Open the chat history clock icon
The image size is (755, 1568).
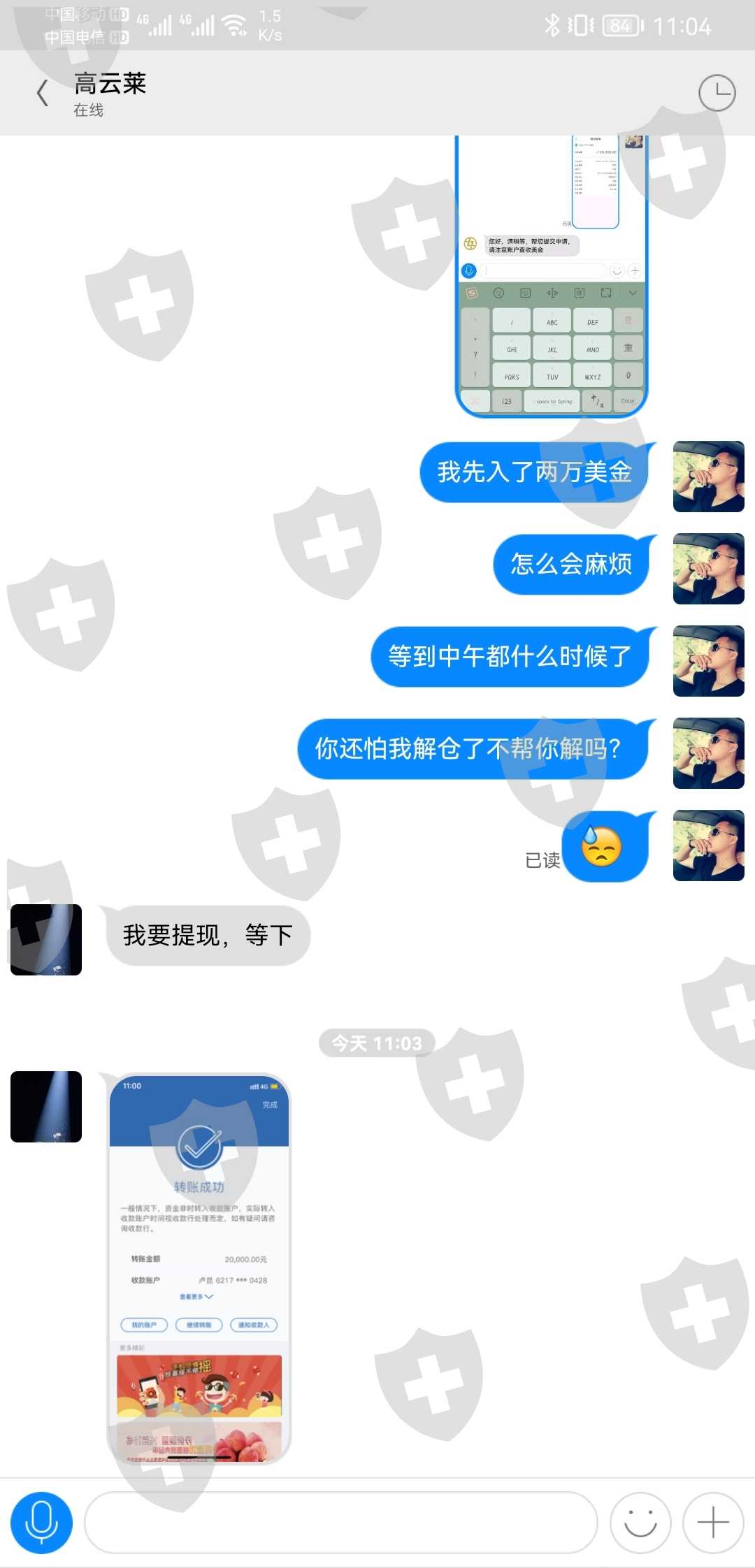717,93
